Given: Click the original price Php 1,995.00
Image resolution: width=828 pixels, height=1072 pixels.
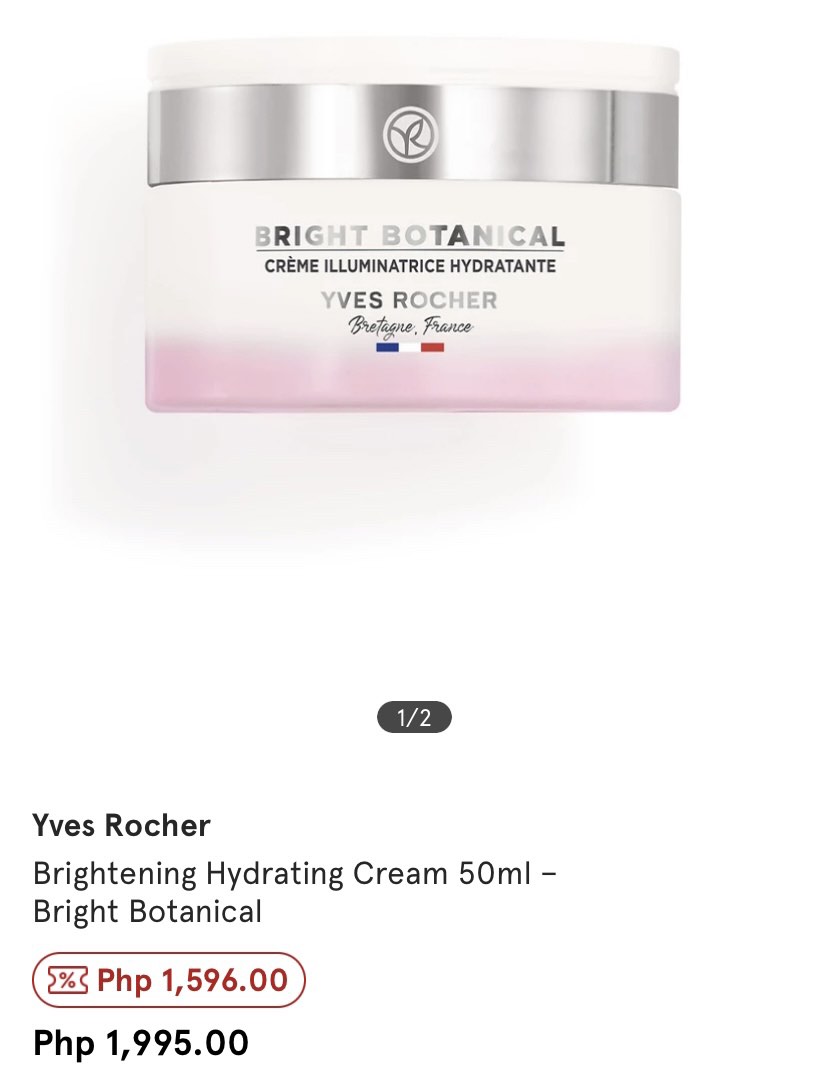Looking at the screenshot, I should [138, 1042].
